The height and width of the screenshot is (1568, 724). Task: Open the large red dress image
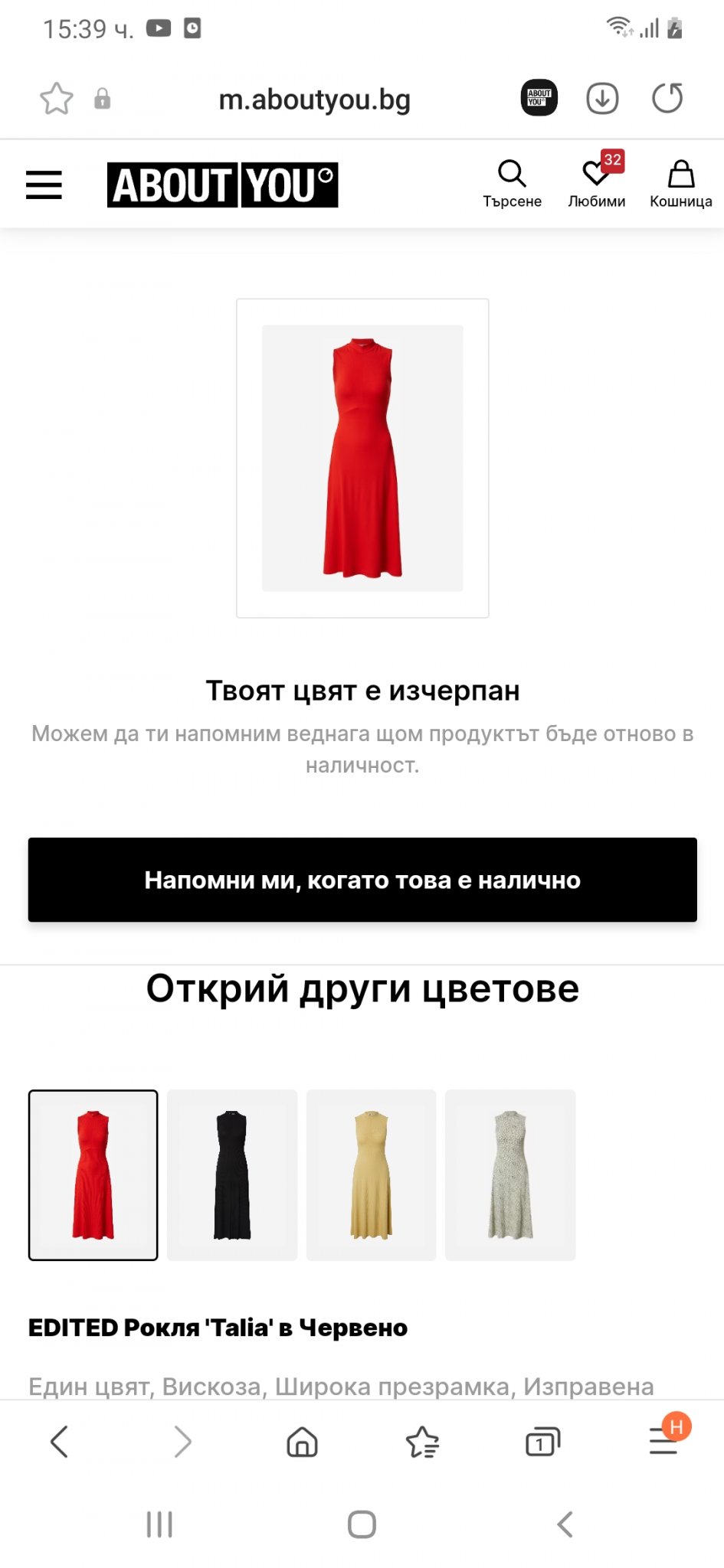(x=362, y=458)
